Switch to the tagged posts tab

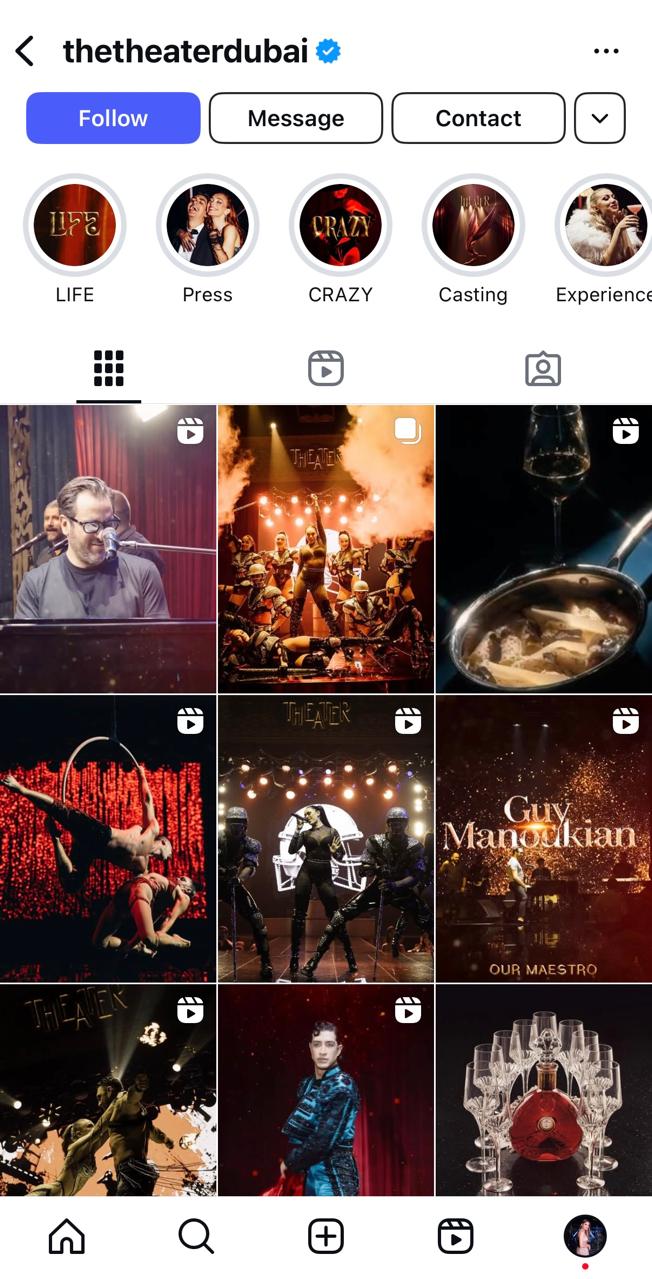point(543,368)
